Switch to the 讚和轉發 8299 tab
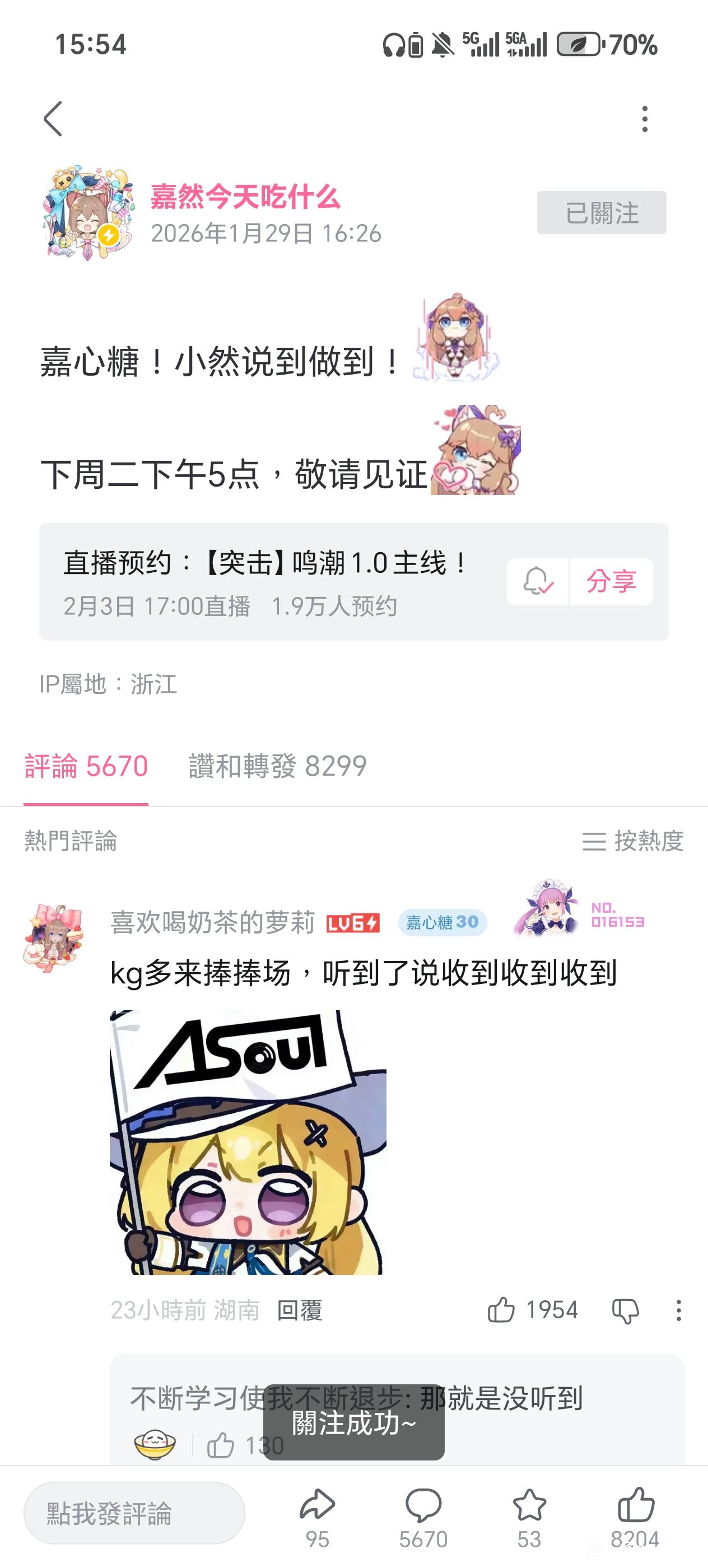The image size is (708, 1568). 278,766
